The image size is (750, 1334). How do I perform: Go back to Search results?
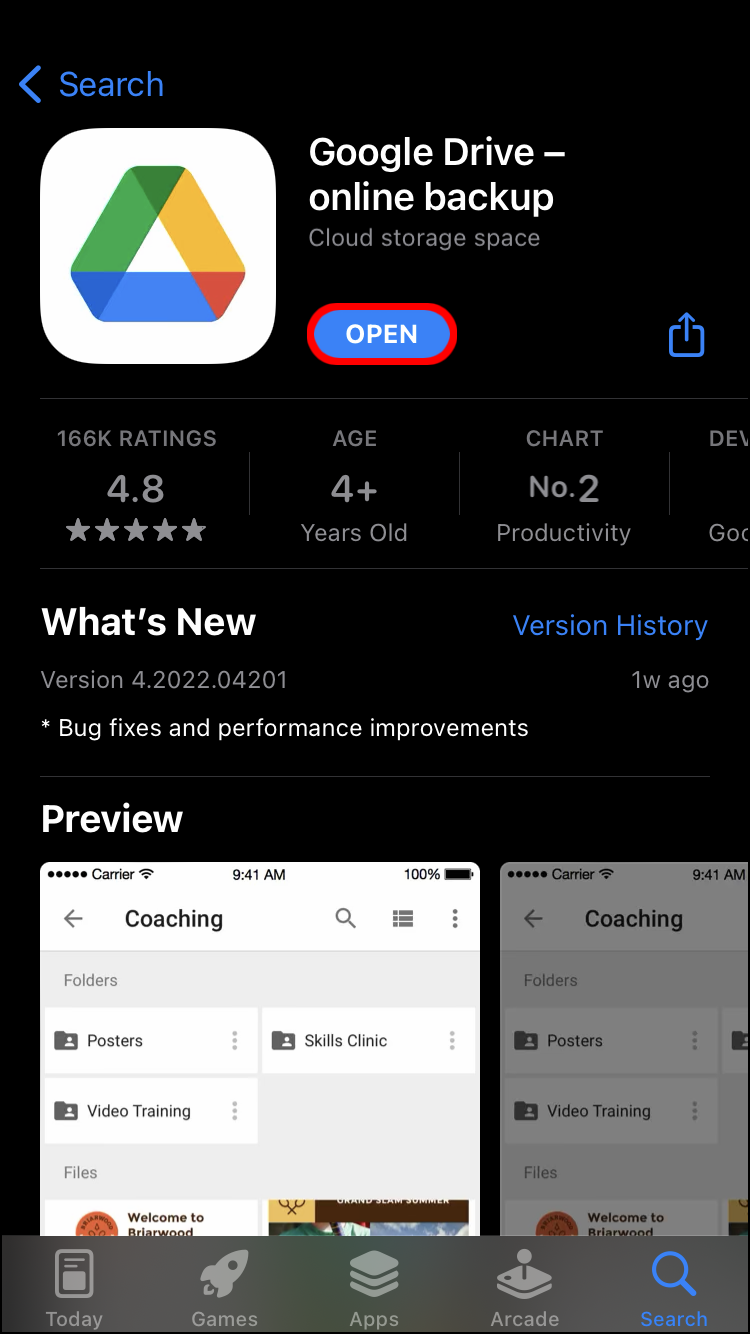[92, 85]
